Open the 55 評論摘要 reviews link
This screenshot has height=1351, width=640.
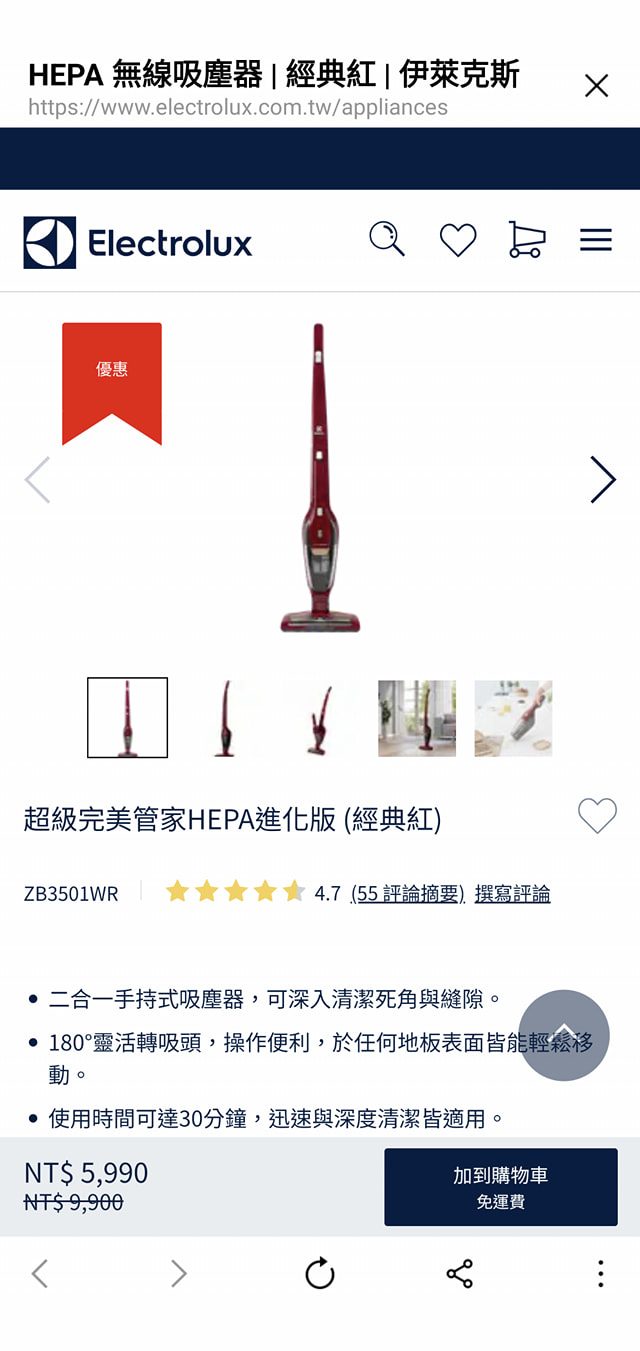click(x=408, y=893)
